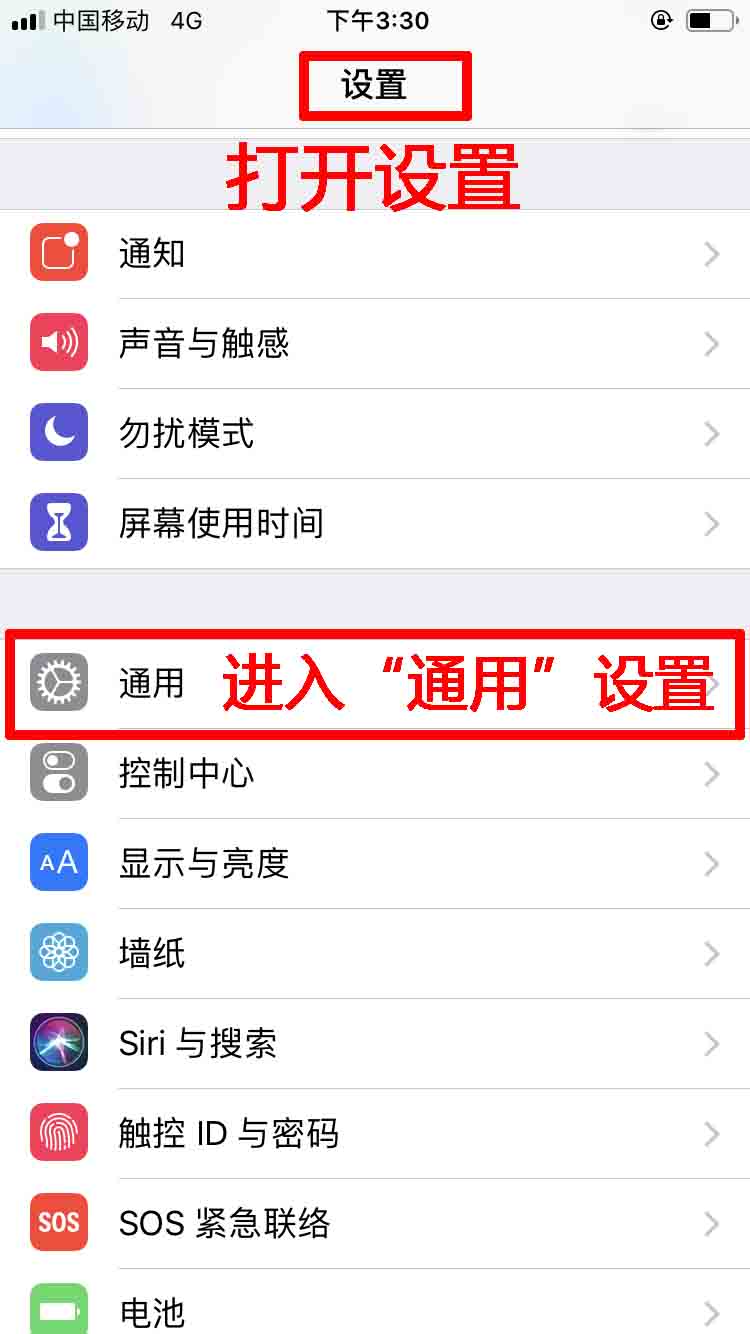Tap SOS 紧急联络 row

pyautogui.click(x=375, y=1224)
